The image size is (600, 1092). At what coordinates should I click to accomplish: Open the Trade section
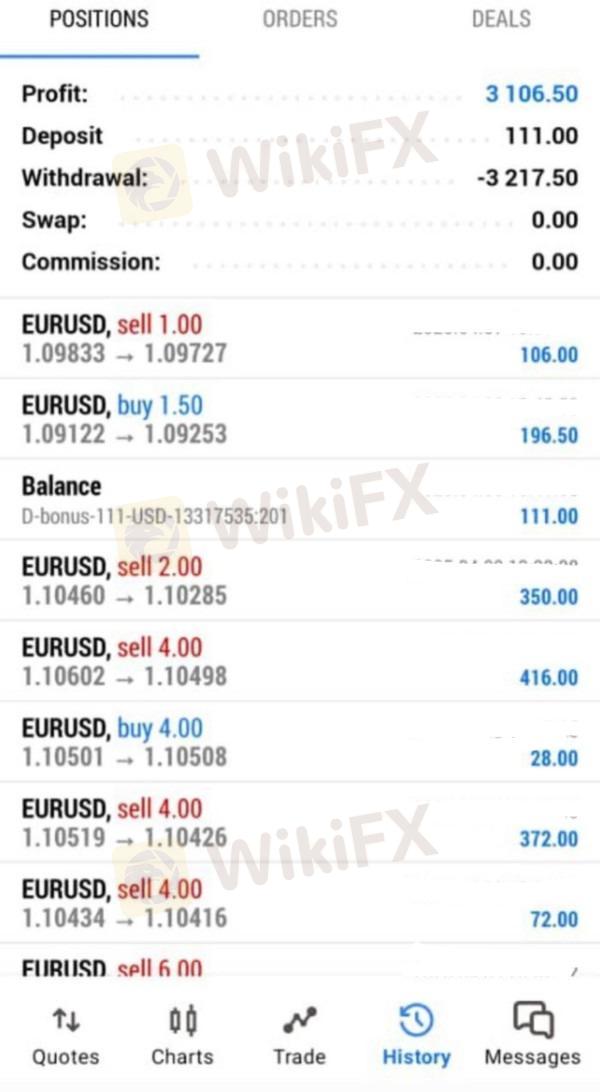[x=299, y=1036]
